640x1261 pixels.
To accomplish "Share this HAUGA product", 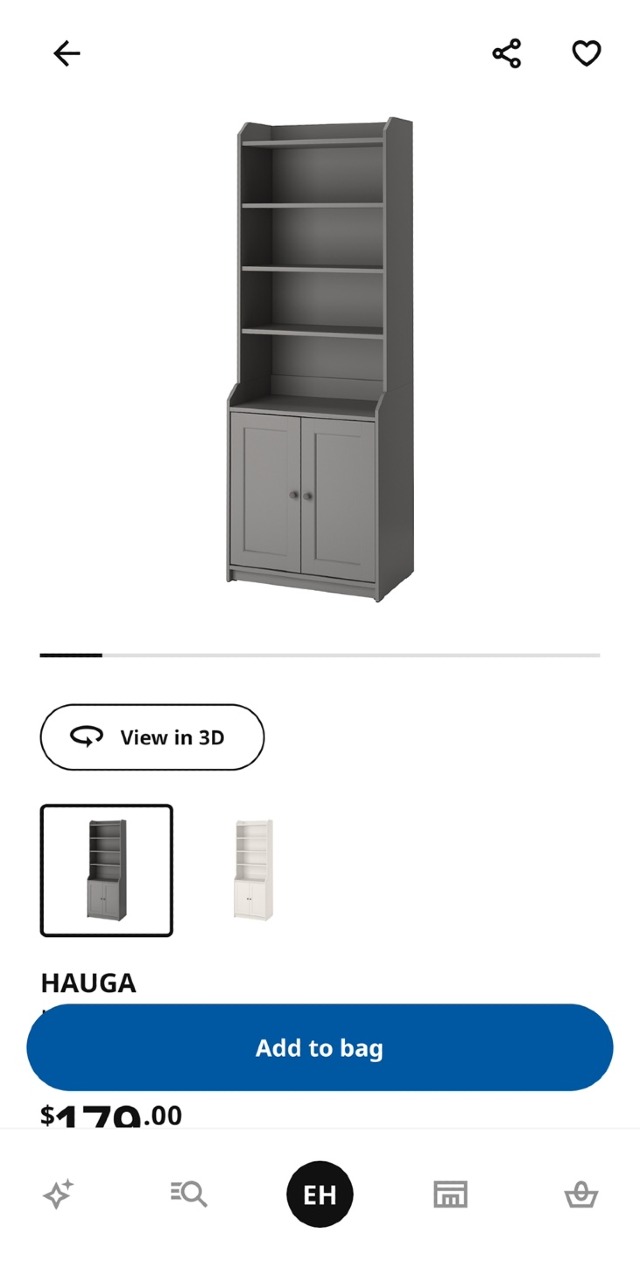I will pyautogui.click(x=507, y=53).
